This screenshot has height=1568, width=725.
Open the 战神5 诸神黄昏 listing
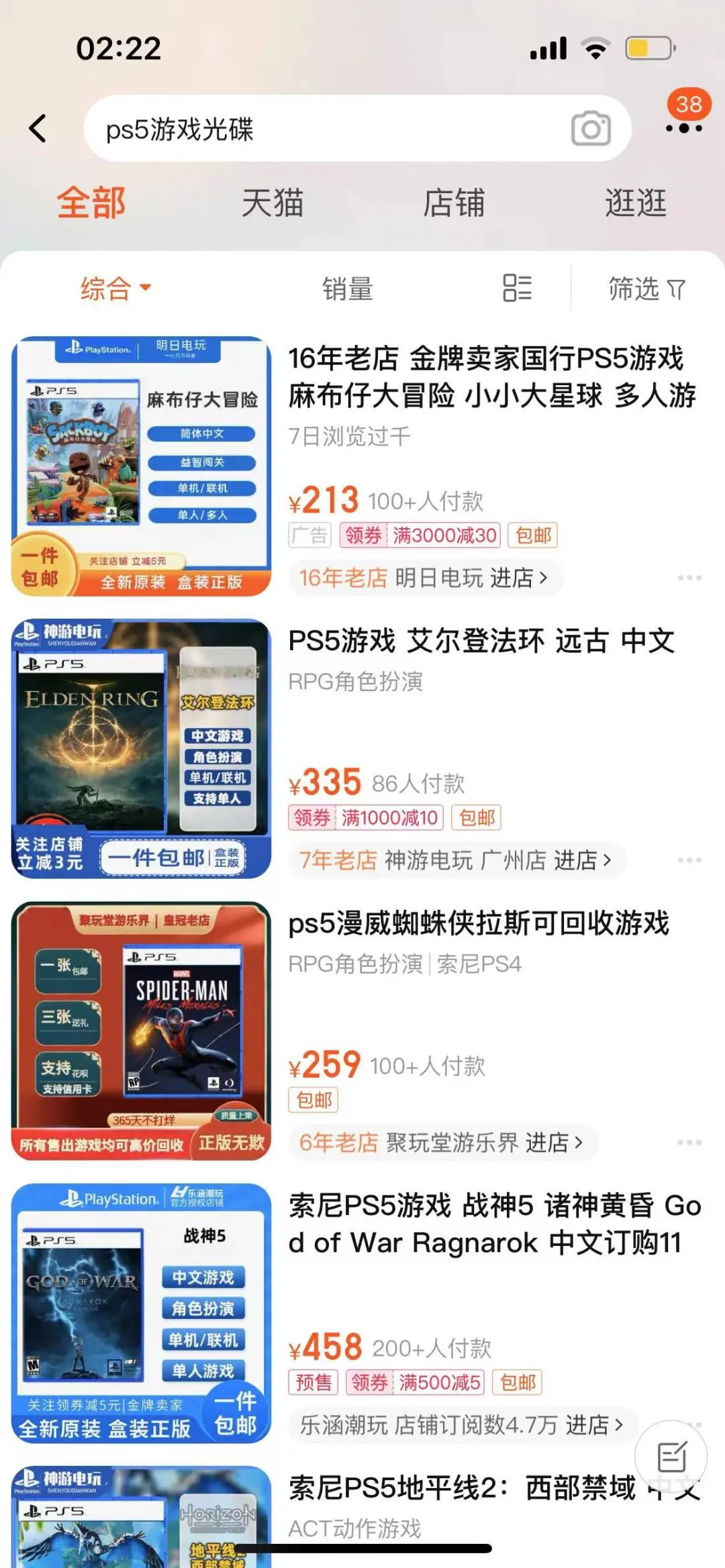(494, 1224)
